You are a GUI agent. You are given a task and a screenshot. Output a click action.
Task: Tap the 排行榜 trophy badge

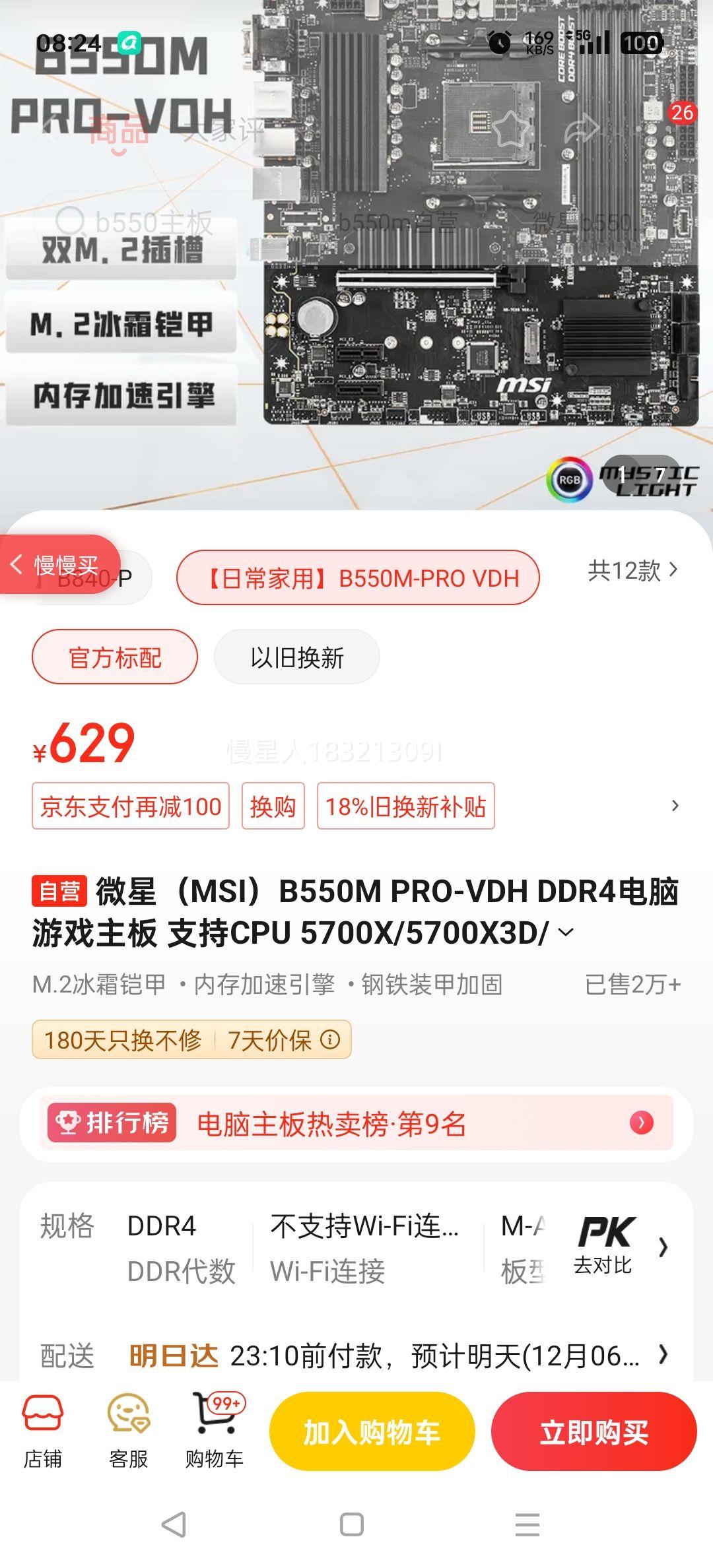tap(110, 1122)
